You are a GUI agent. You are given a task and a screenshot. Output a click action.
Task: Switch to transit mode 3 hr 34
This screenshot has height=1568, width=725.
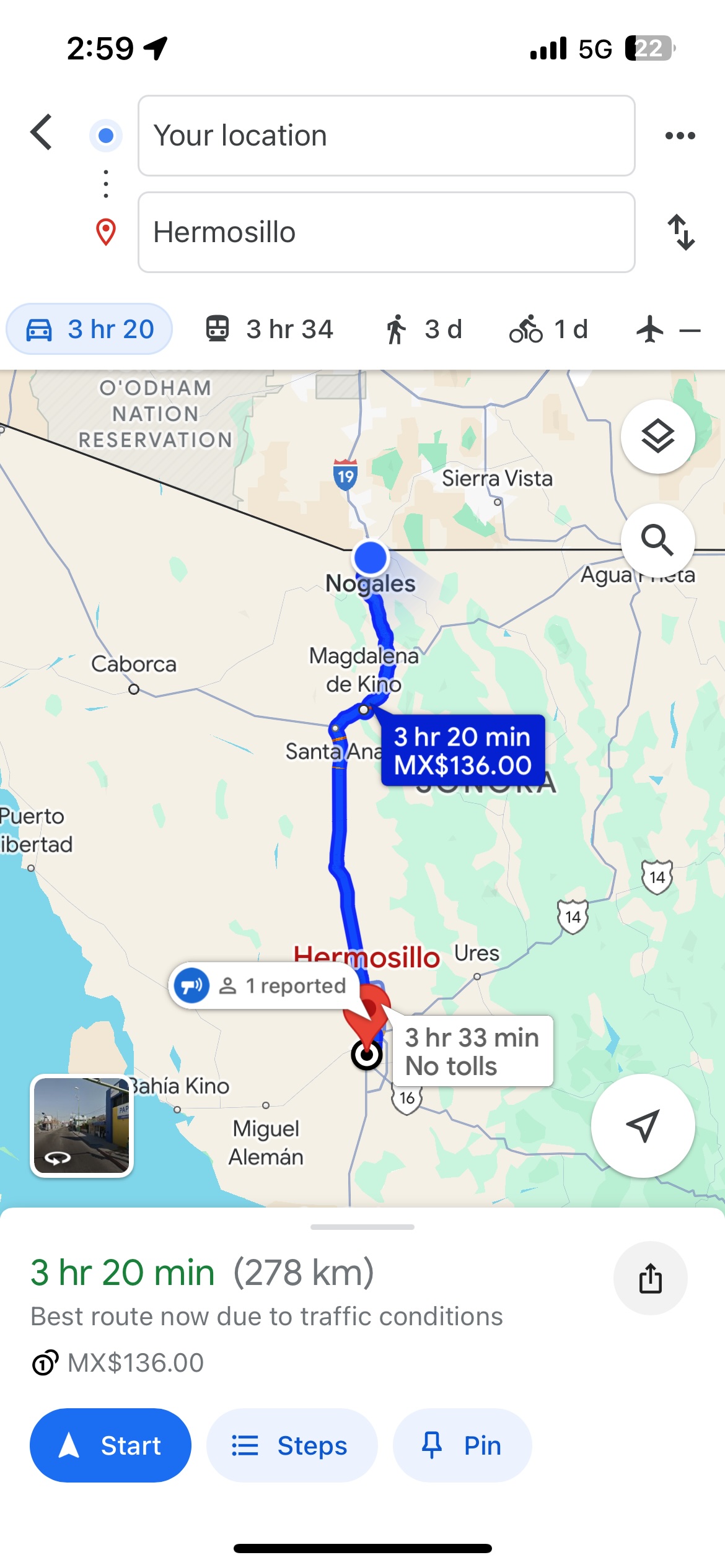pos(269,329)
